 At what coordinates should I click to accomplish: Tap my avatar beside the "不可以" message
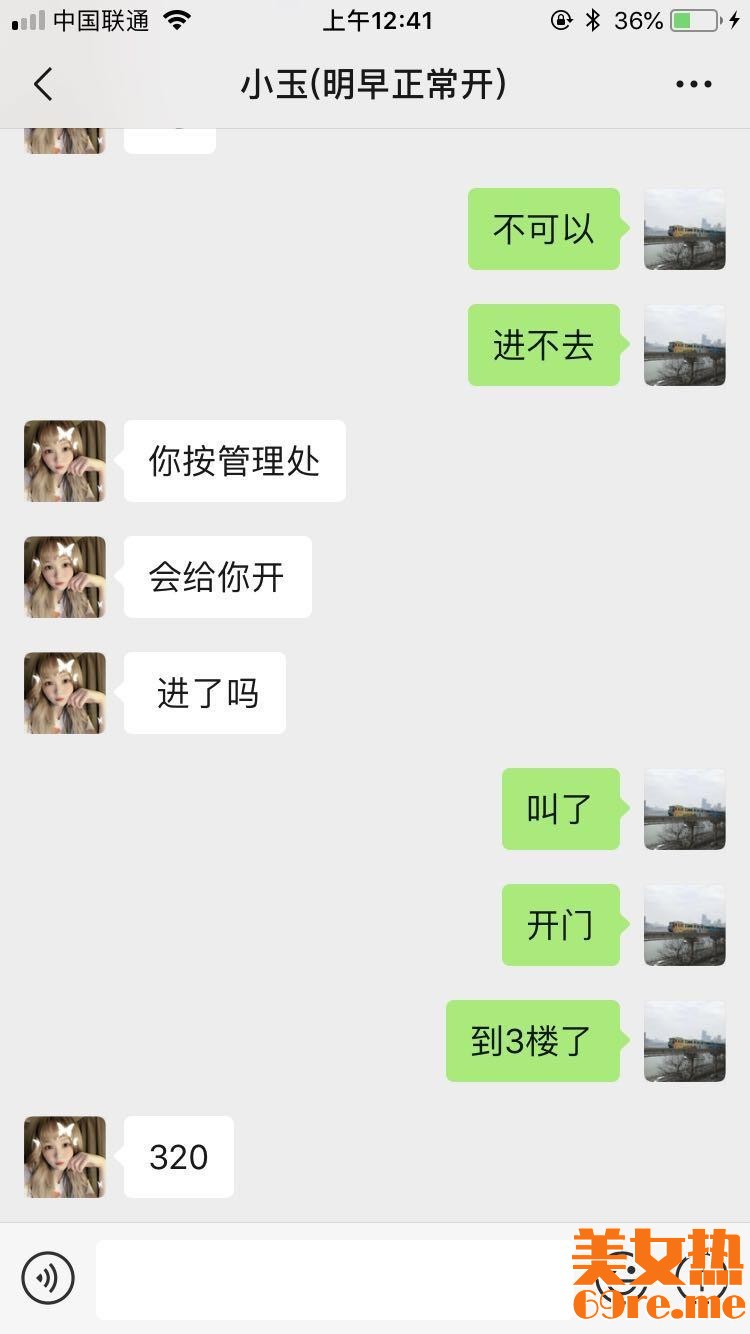pyautogui.click(x=684, y=229)
